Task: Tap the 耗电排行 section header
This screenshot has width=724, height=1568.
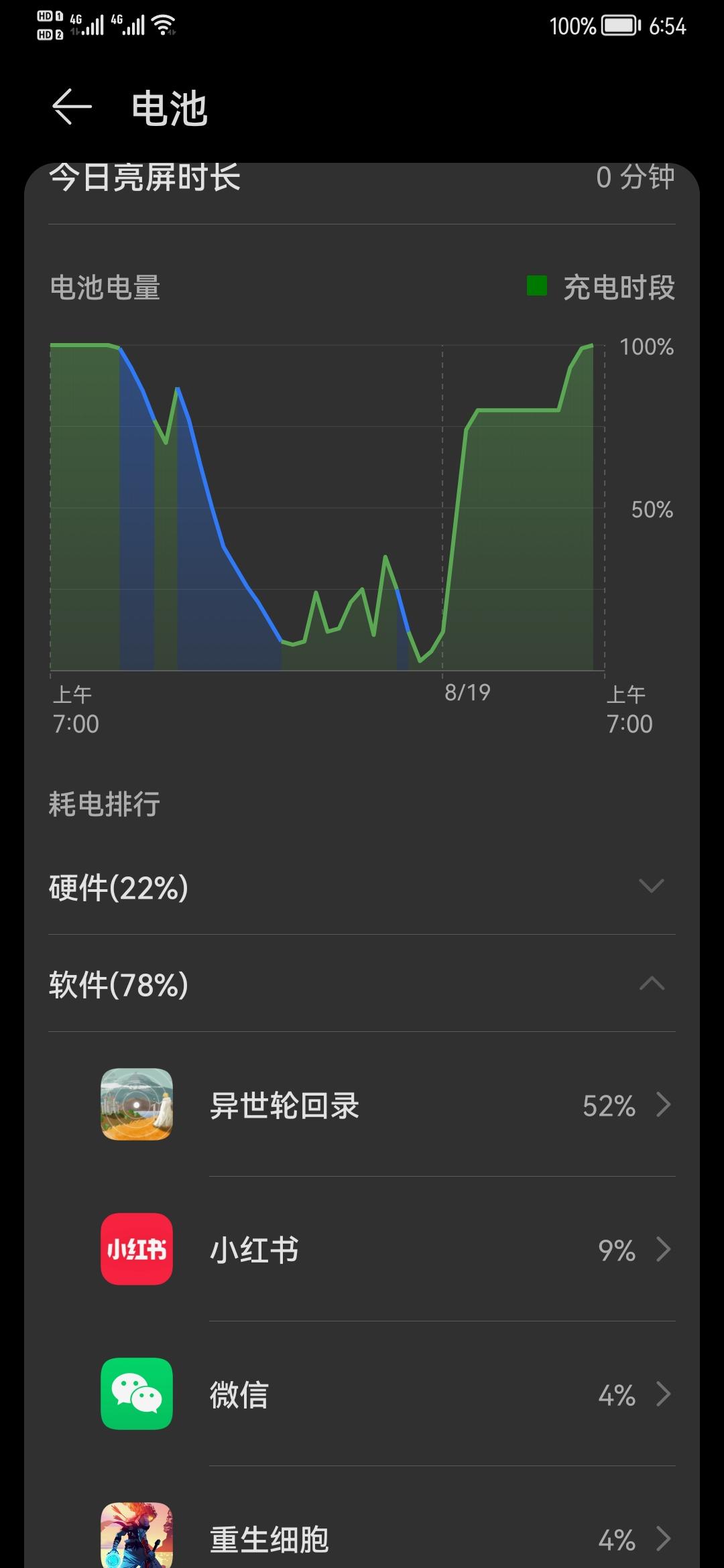Action: 105,804
